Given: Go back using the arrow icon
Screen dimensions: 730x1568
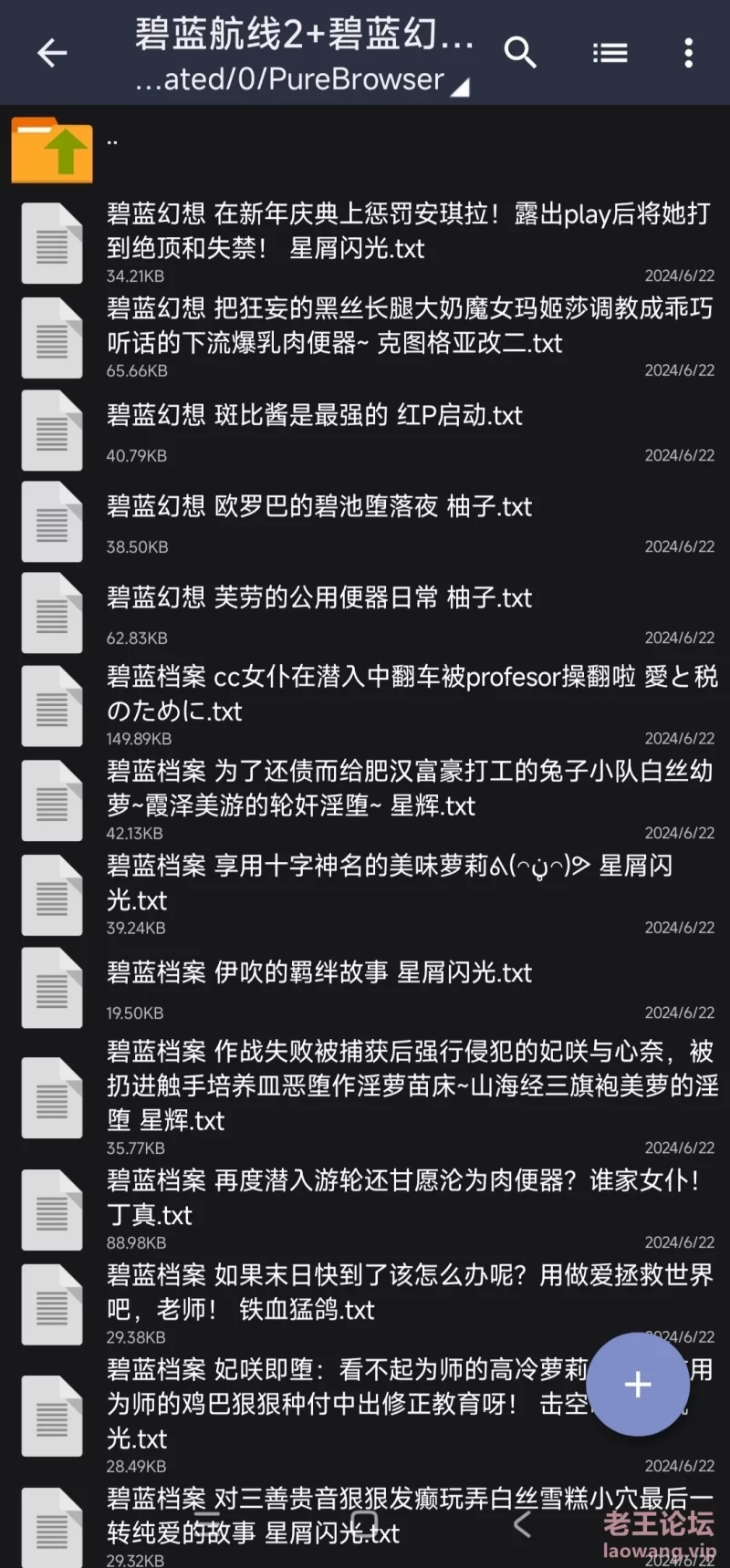Looking at the screenshot, I should point(52,53).
